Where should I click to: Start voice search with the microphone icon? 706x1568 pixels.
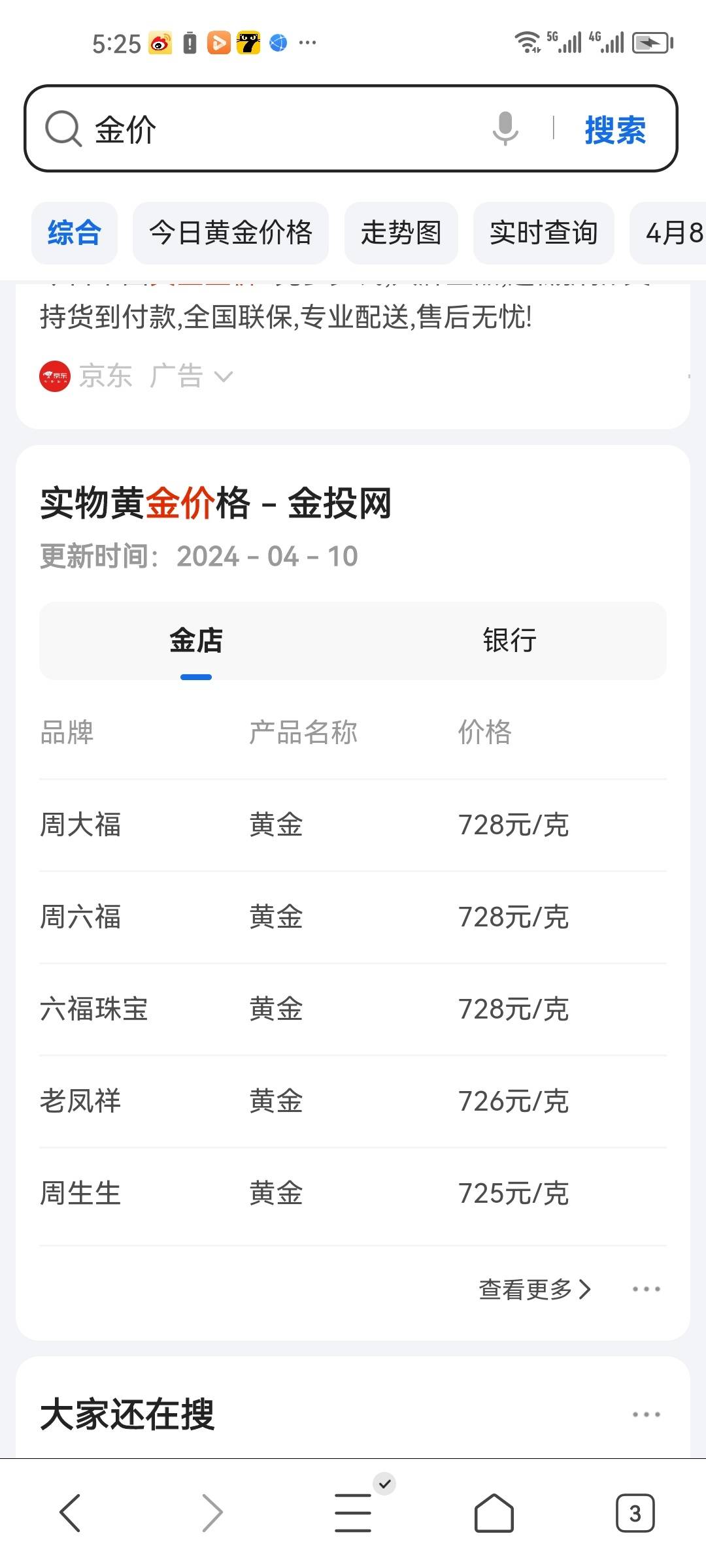[x=505, y=129]
